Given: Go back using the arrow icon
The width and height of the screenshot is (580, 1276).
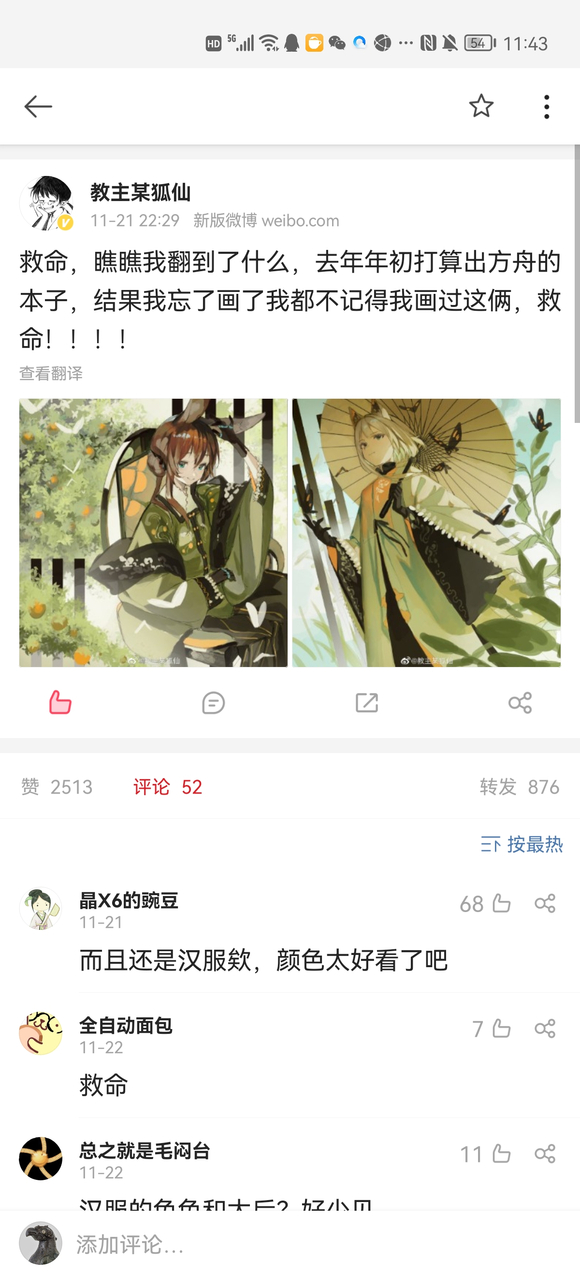Looking at the screenshot, I should tap(38, 106).
